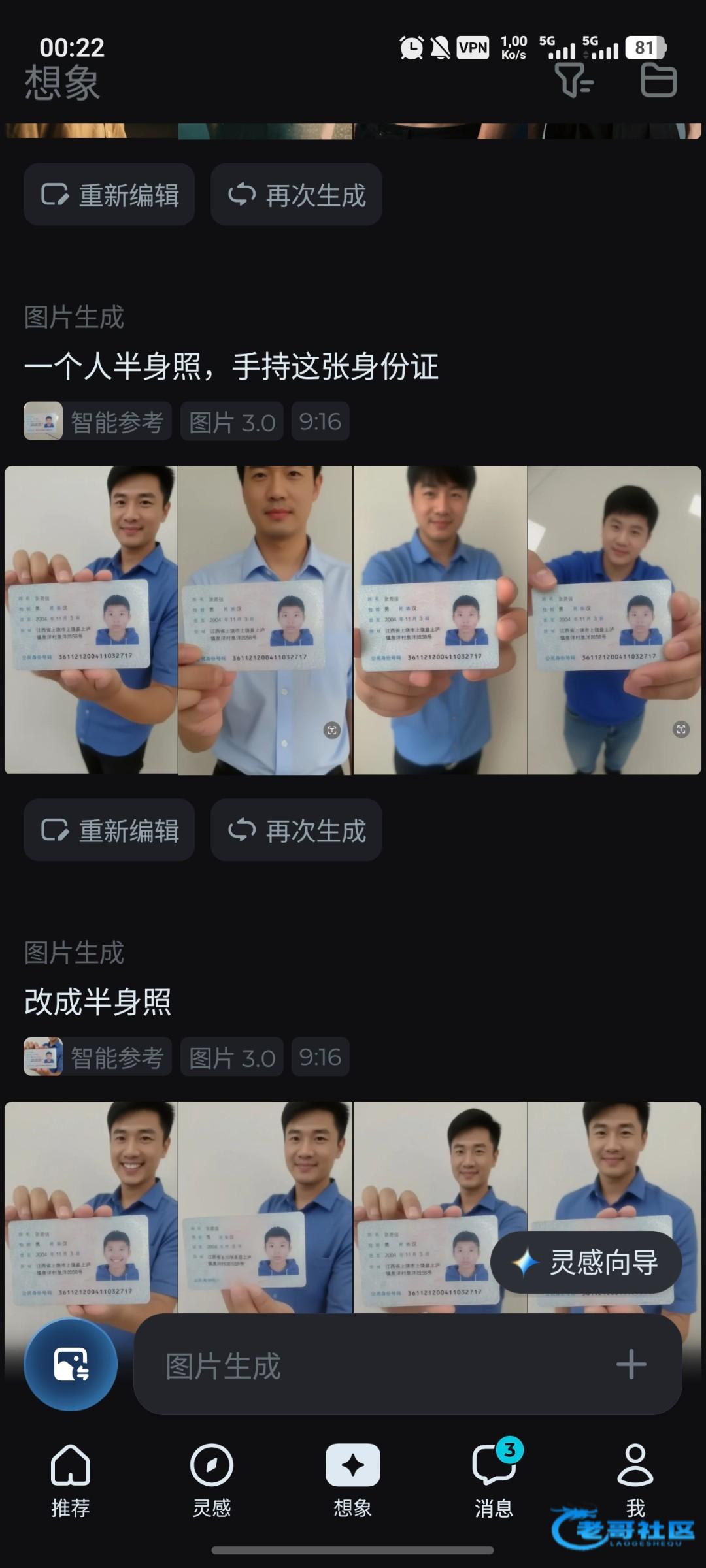Tap 智能参考 chip under 改成半身照

pos(98,1056)
